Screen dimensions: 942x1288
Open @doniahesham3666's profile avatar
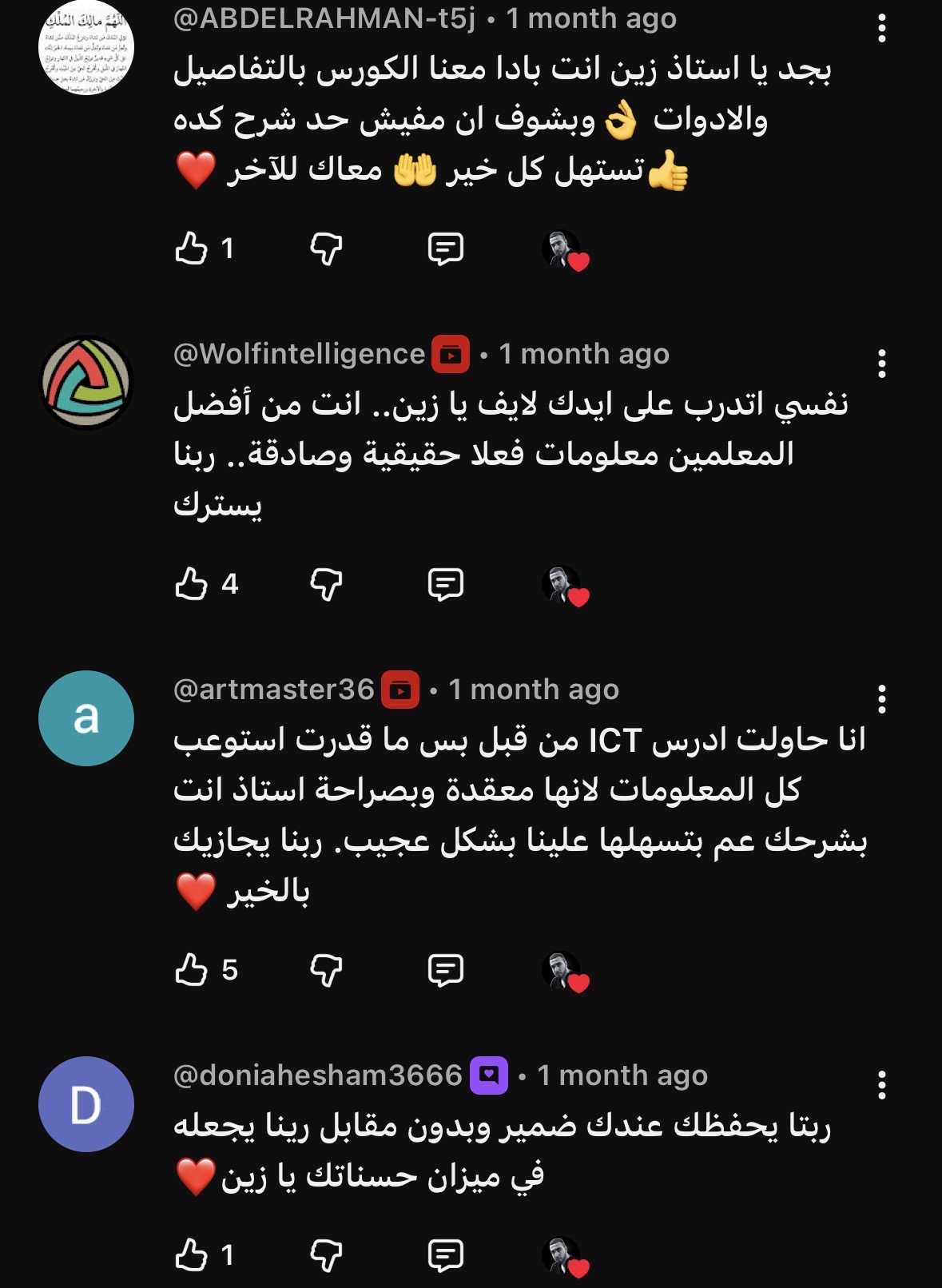click(x=86, y=1104)
